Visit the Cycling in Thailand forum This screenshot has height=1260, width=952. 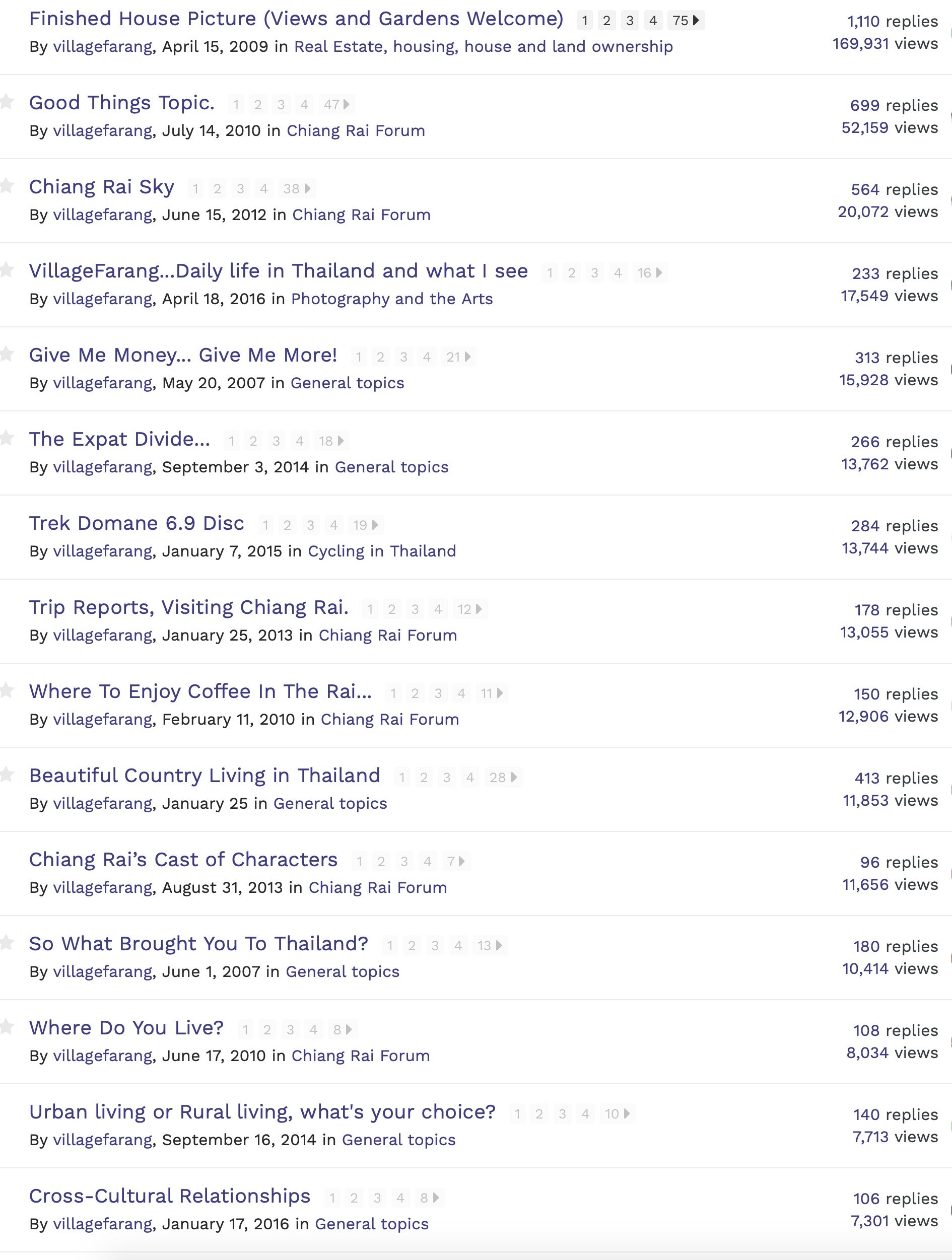[x=382, y=551]
